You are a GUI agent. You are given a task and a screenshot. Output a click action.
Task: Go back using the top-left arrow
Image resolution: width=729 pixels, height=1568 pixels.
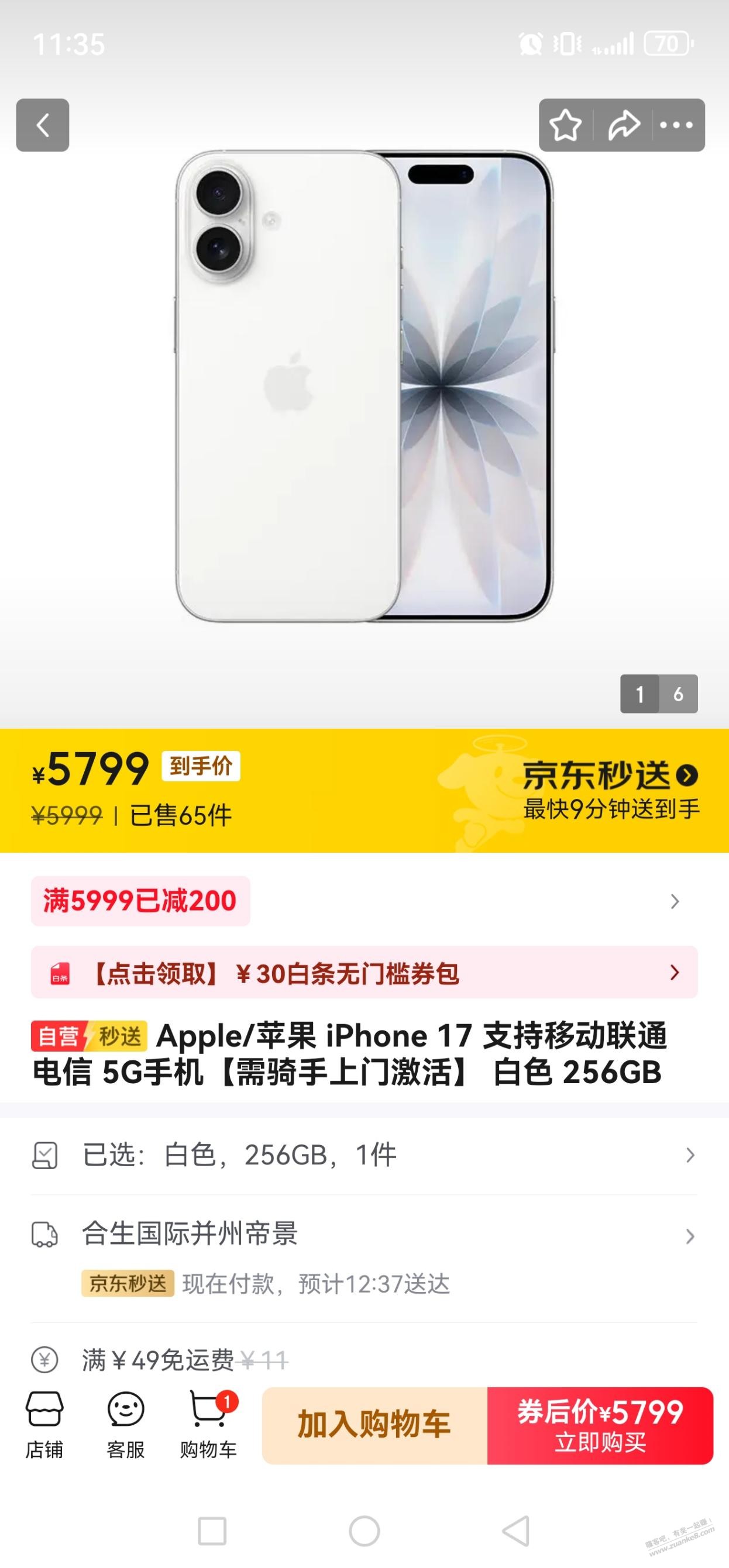coord(42,125)
